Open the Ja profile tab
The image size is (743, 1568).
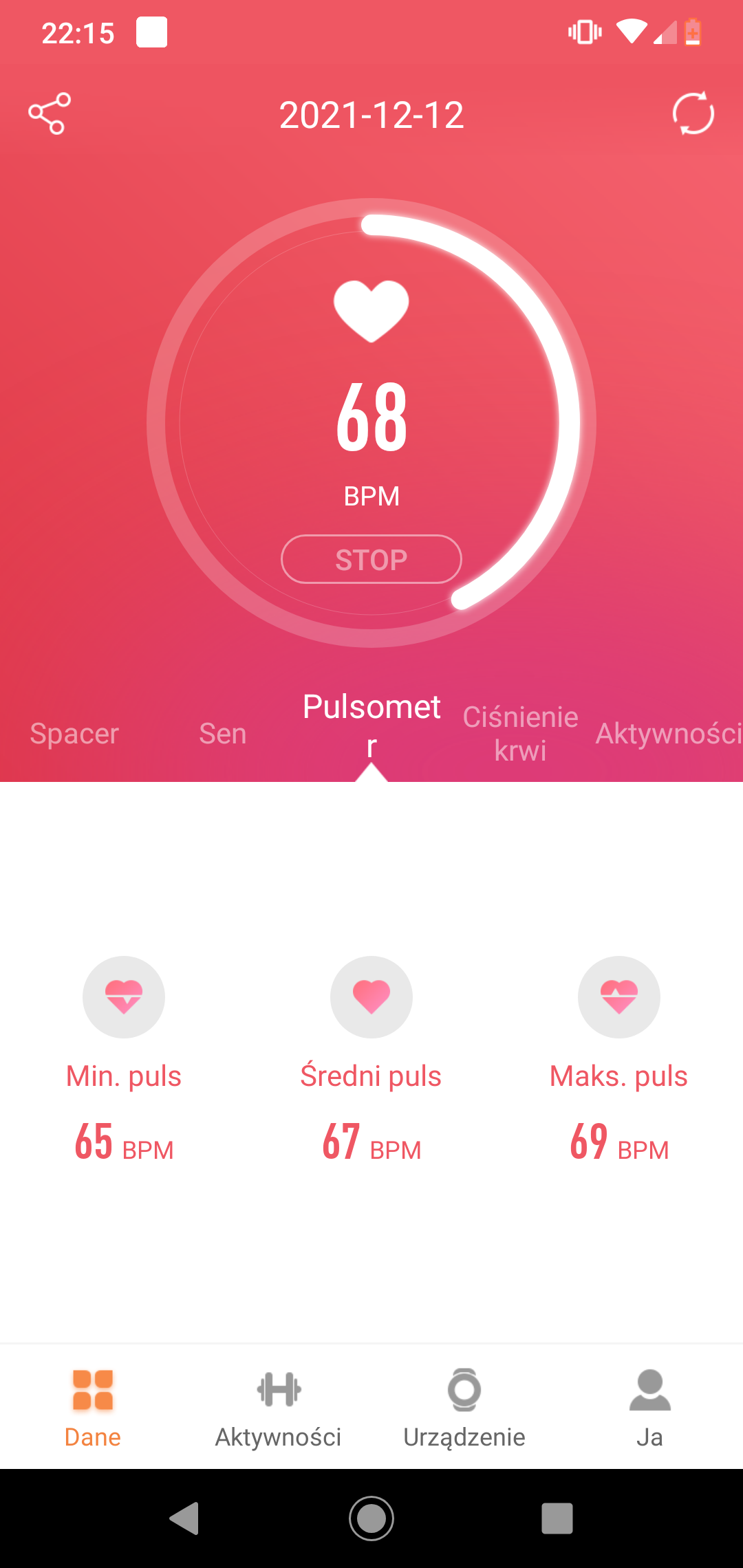[x=650, y=1407]
